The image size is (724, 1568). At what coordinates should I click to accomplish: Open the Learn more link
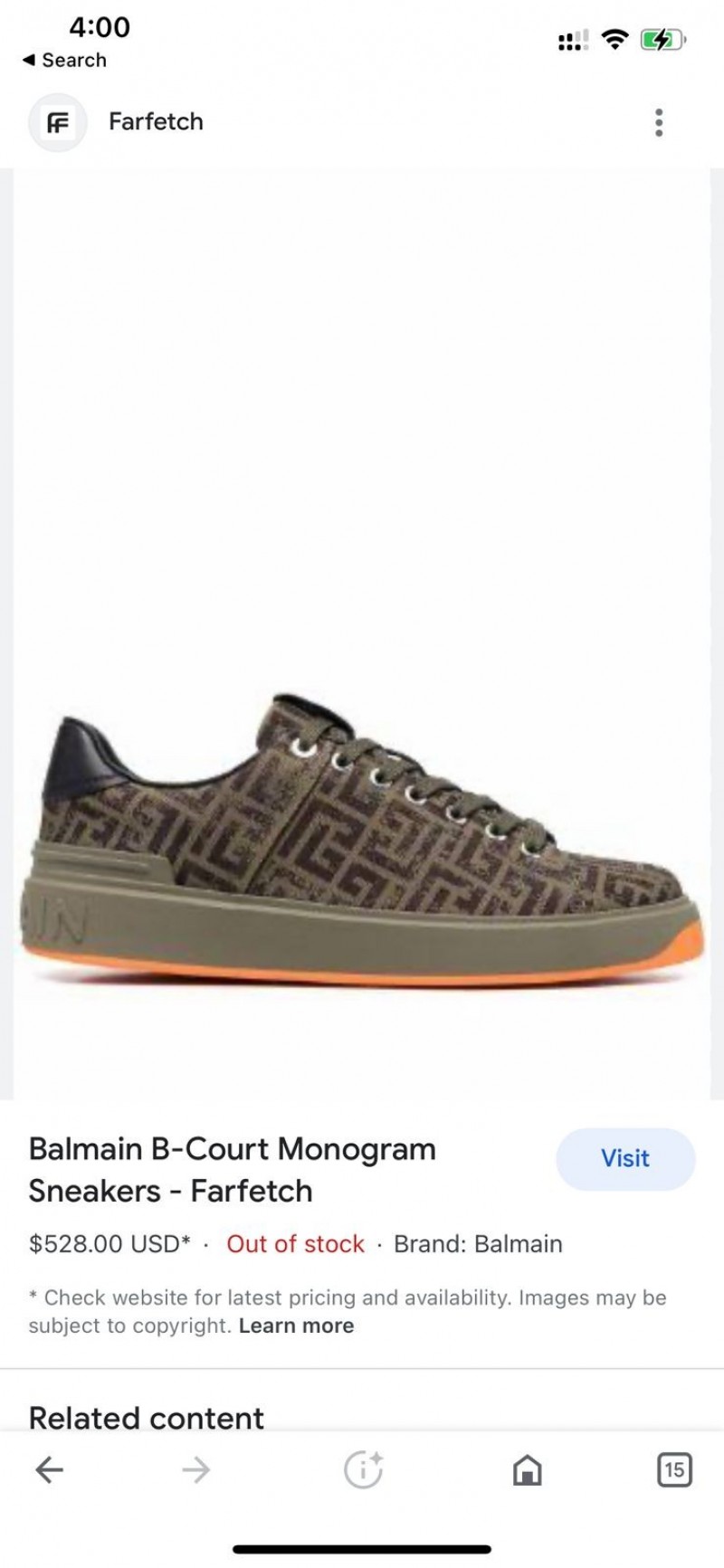pyautogui.click(x=296, y=1326)
